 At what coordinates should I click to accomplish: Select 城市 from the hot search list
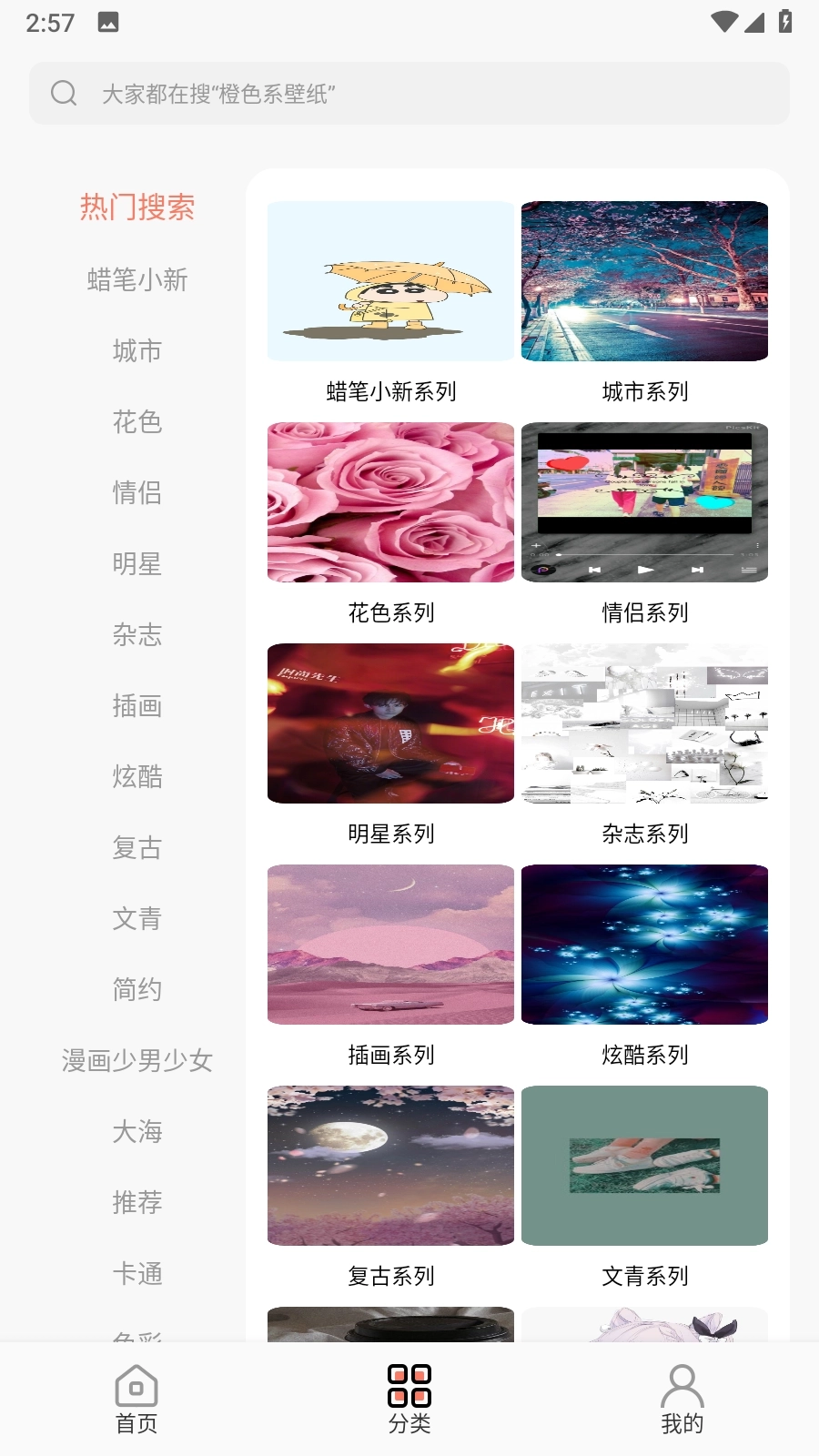click(x=136, y=351)
